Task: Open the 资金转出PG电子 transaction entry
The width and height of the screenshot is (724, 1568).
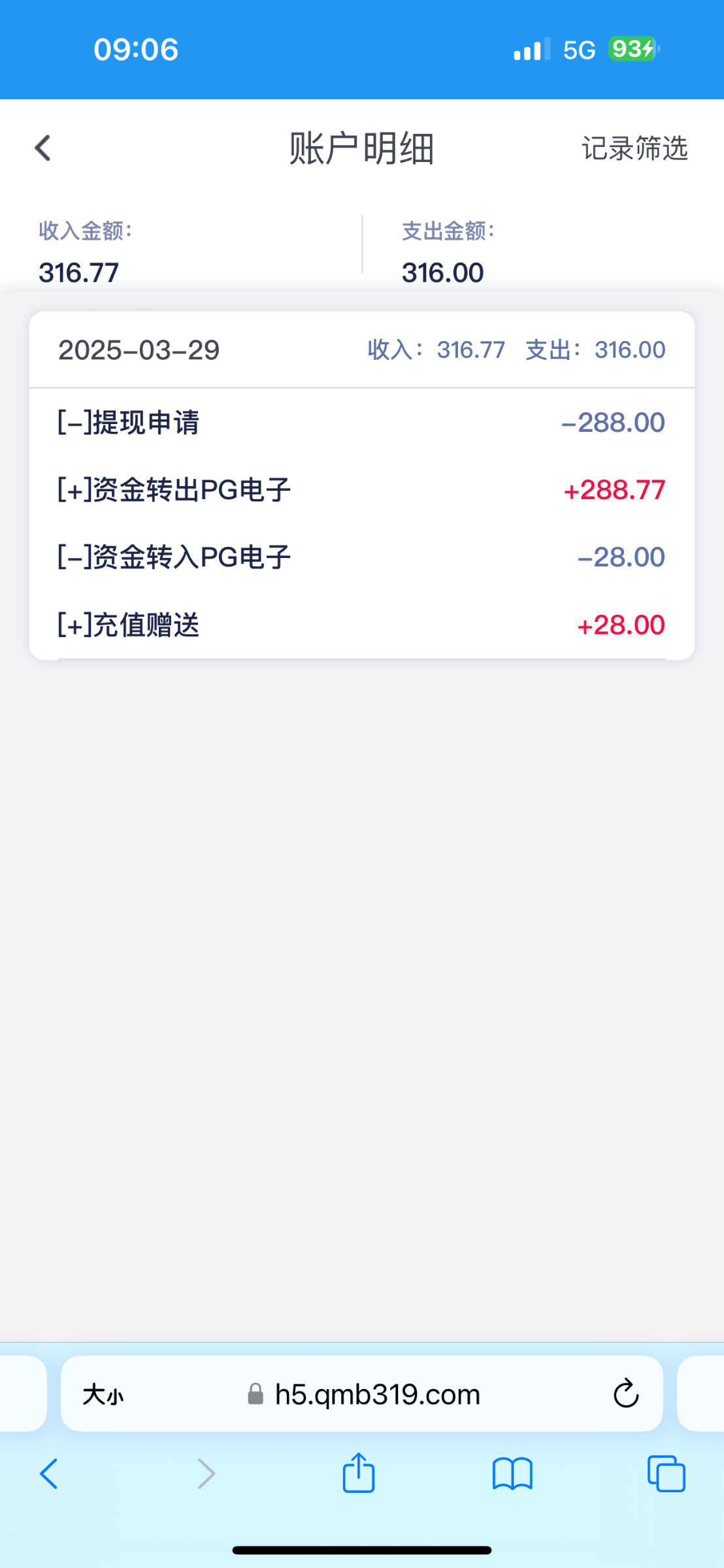Action: (x=361, y=490)
